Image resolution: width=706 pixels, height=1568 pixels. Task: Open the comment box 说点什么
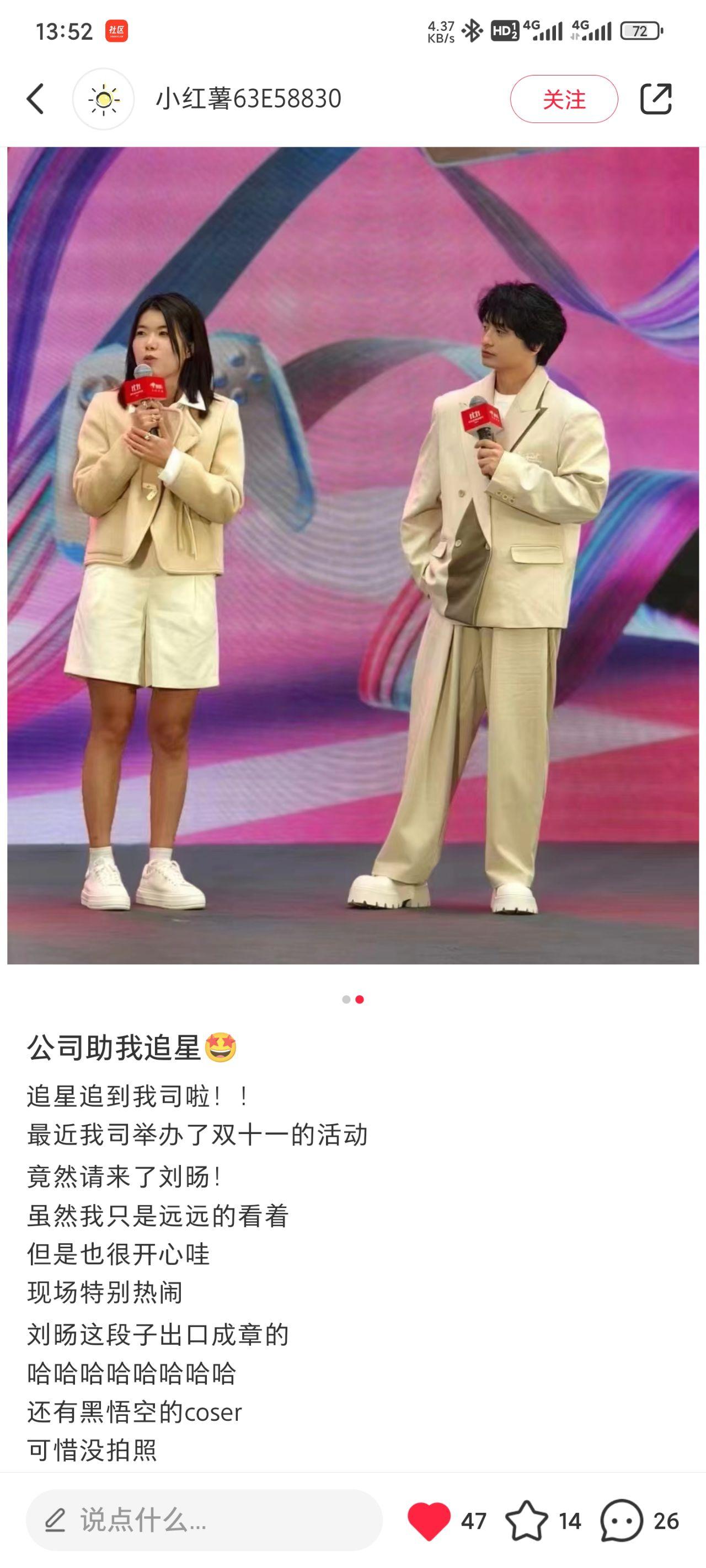204,1520
